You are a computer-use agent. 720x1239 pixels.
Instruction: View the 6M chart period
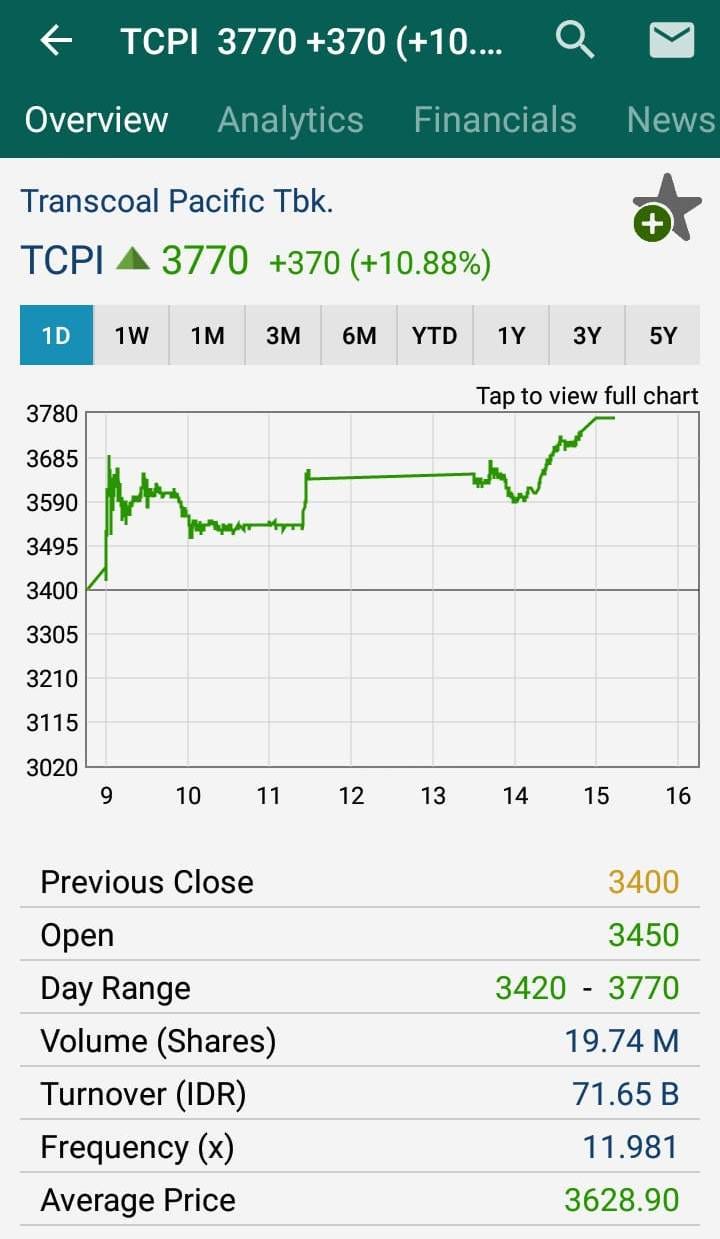[359, 335]
